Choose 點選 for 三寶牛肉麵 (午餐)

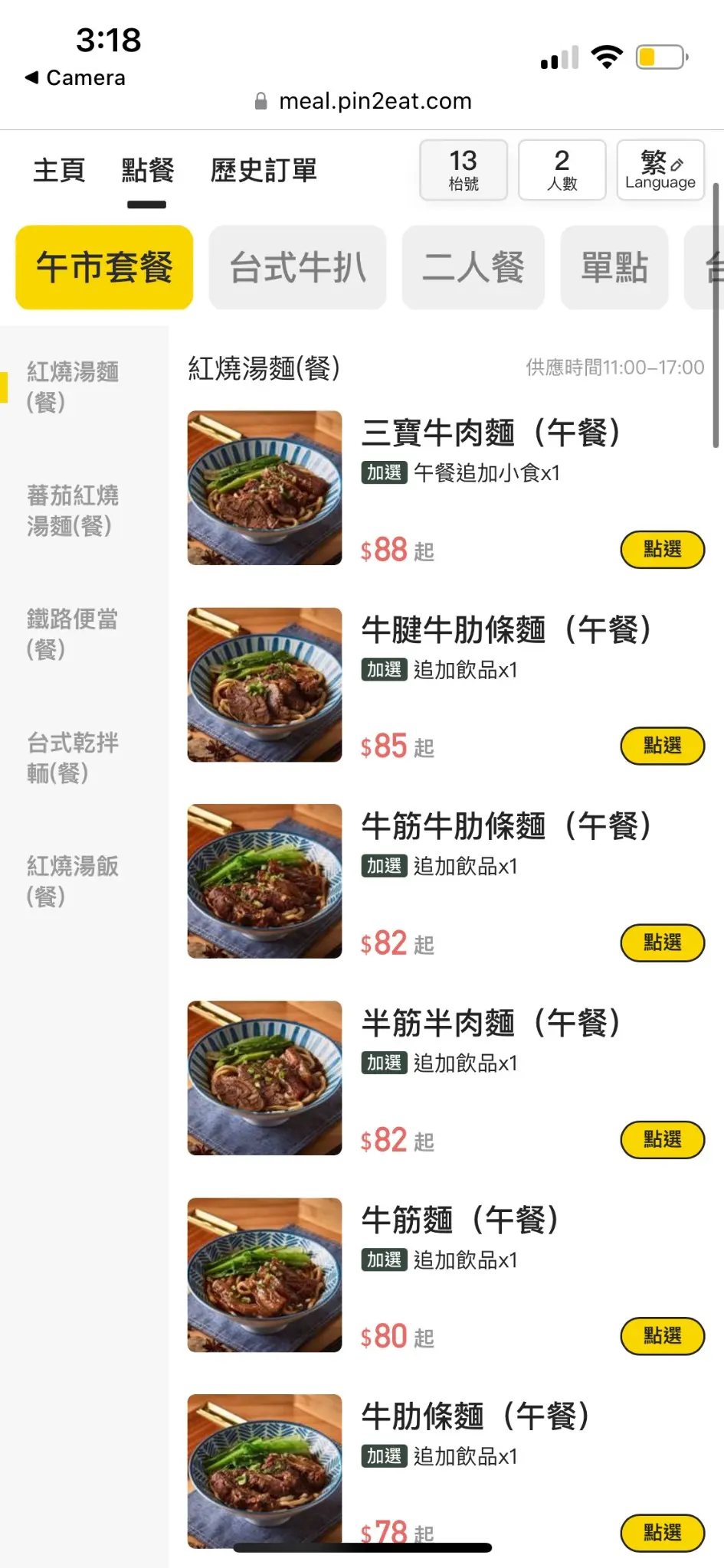click(x=662, y=550)
